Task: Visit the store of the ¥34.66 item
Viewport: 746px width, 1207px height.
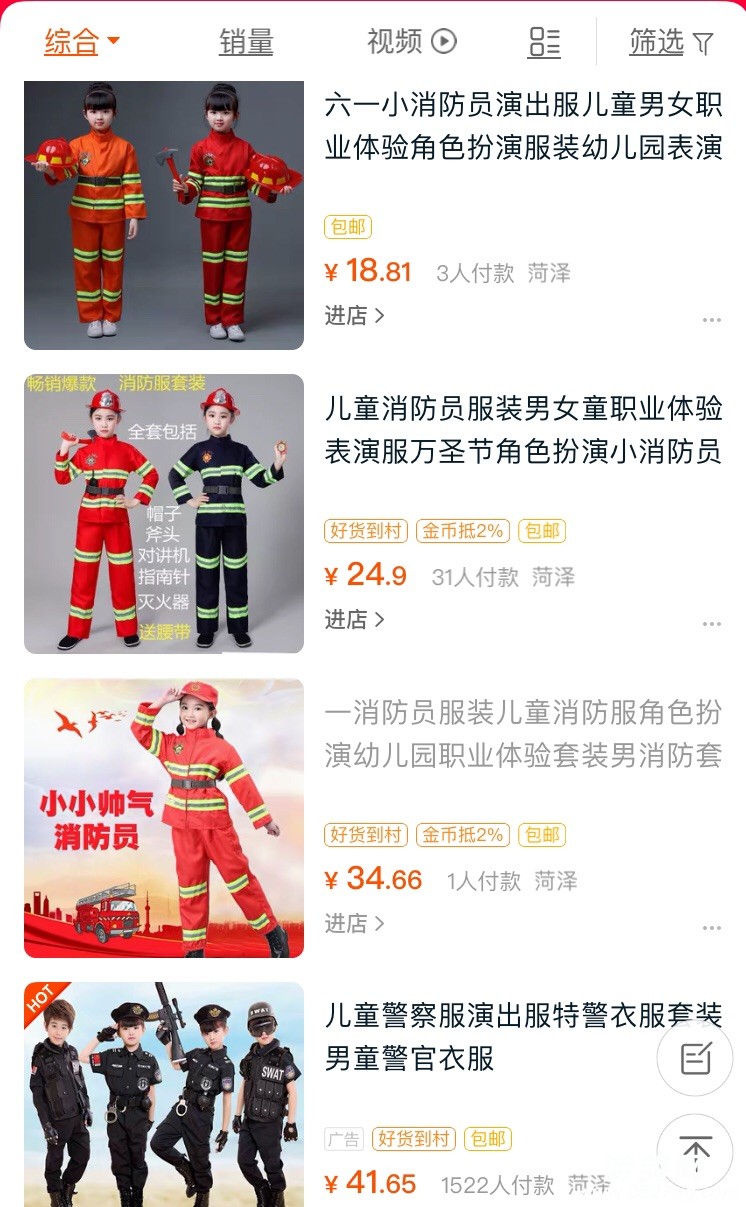Action: 354,924
